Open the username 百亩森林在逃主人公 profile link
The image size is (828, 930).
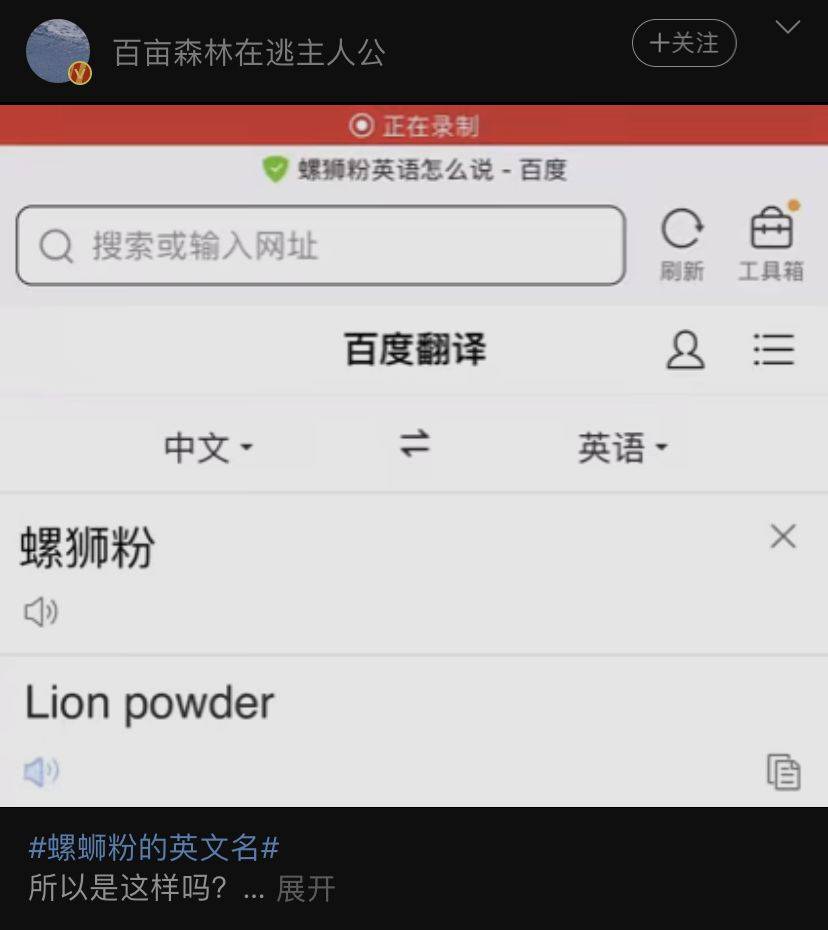click(249, 52)
